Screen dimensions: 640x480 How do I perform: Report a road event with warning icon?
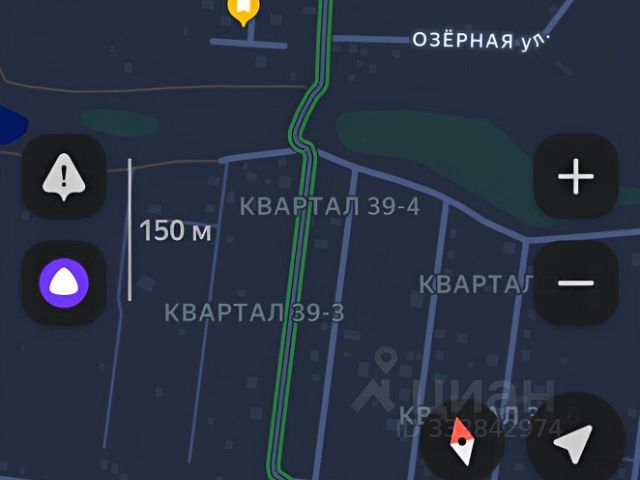pyautogui.click(x=64, y=177)
